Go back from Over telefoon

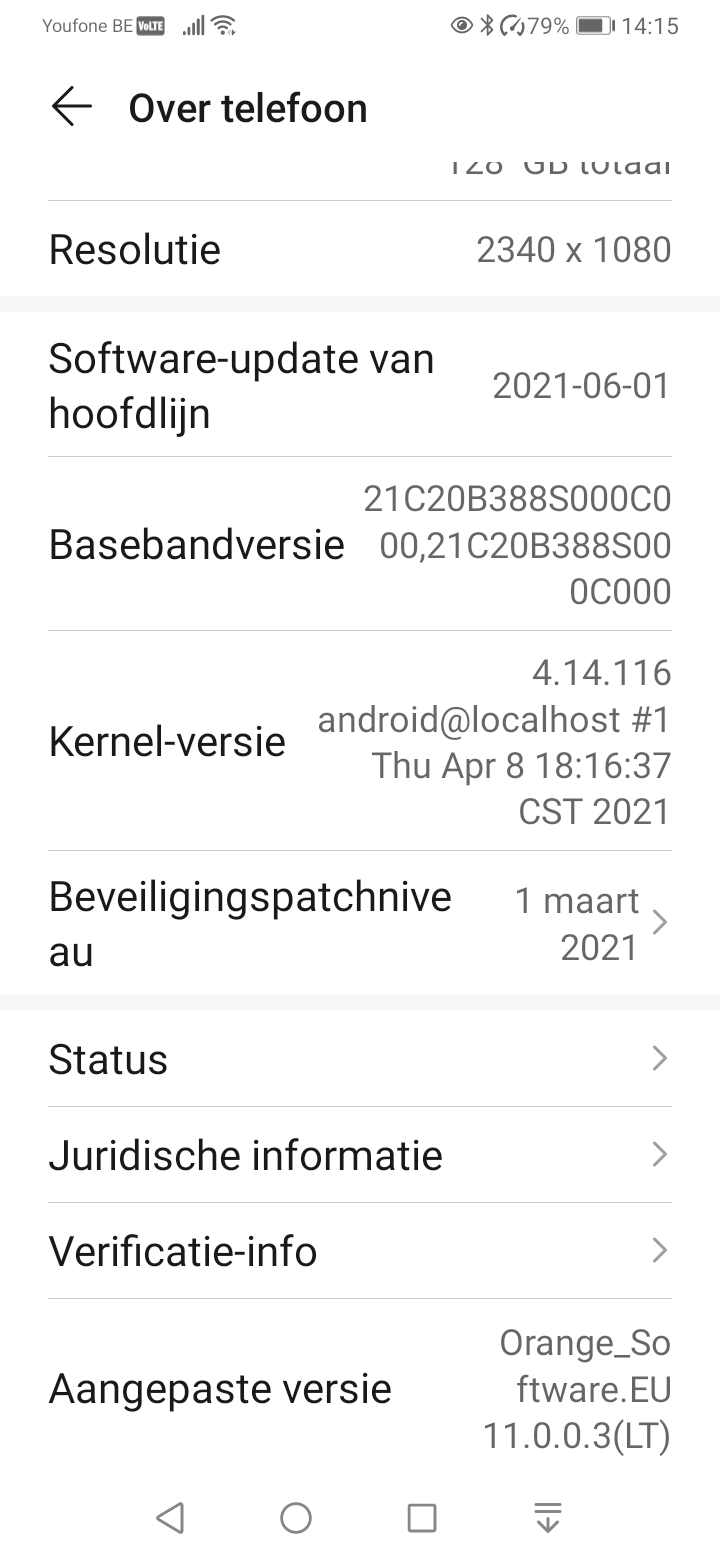(x=72, y=107)
